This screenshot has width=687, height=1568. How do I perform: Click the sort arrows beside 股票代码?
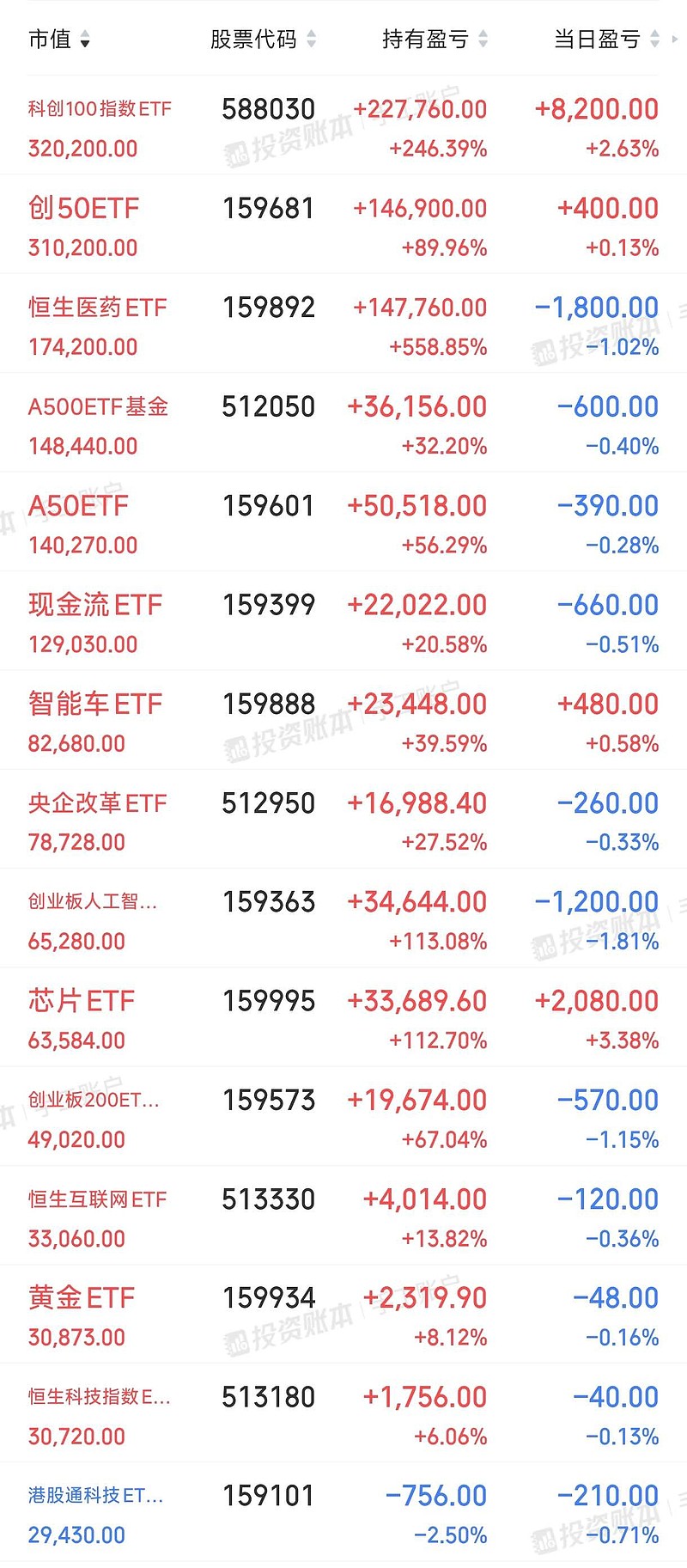tap(311, 39)
